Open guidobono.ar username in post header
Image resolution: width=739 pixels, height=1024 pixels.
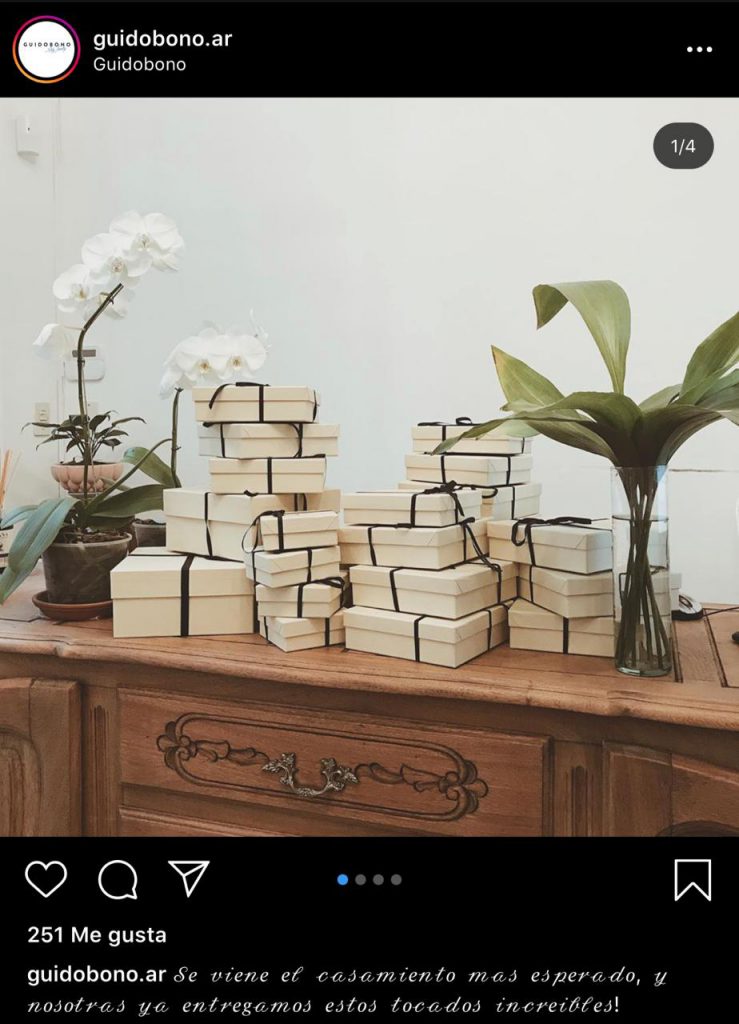pos(162,39)
